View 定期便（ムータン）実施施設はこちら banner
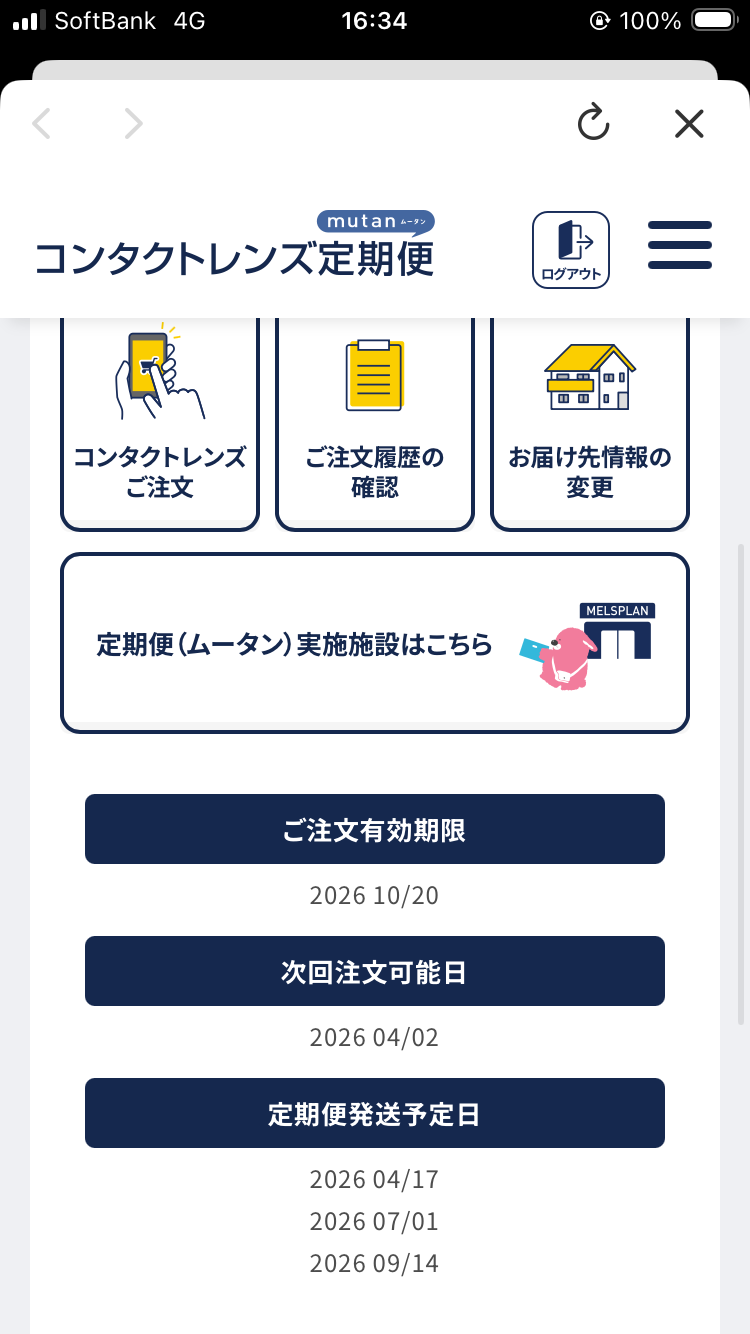The height and width of the screenshot is (1334, 750). pyautogui.click(x=375, y=644)
